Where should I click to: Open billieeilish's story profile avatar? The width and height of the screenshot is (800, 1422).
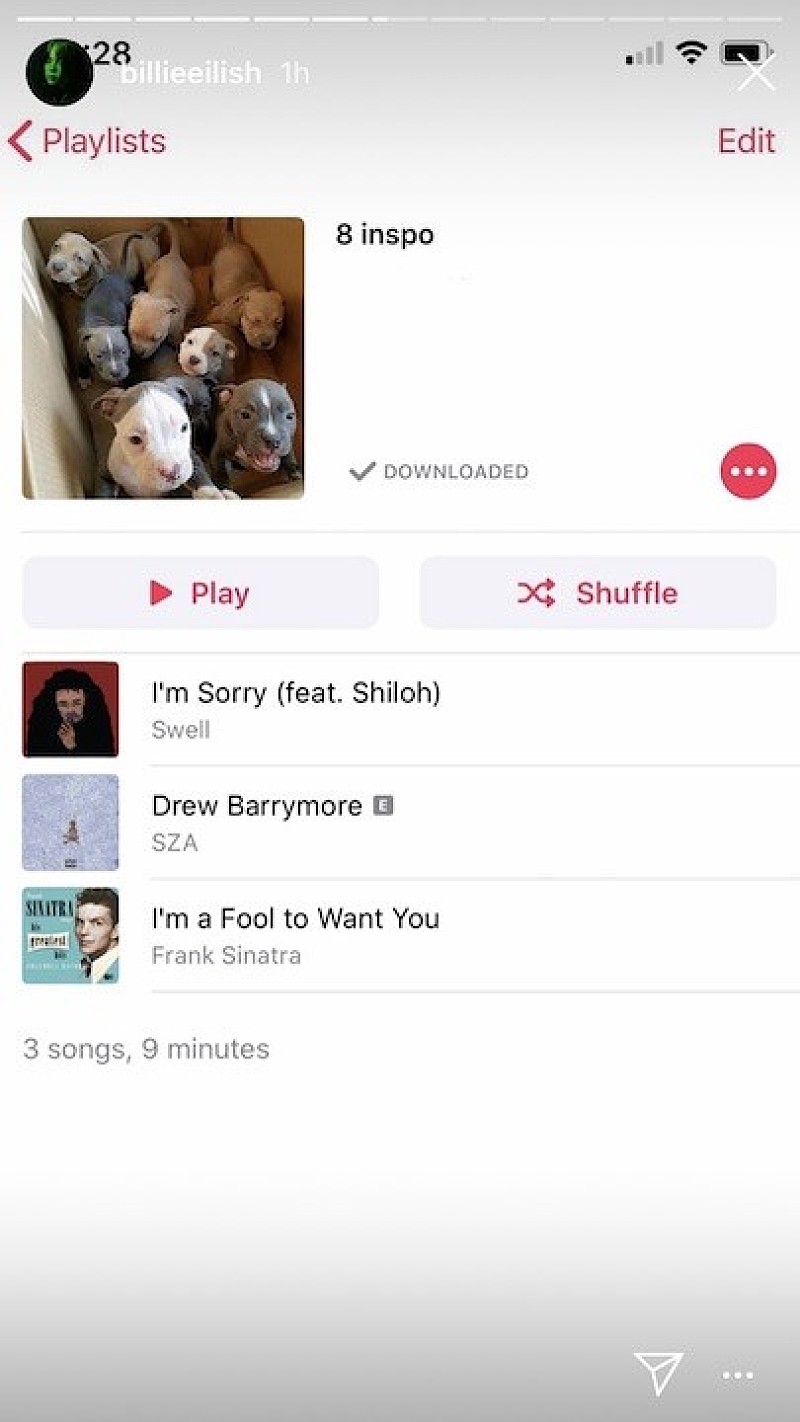tap(60, 72)
